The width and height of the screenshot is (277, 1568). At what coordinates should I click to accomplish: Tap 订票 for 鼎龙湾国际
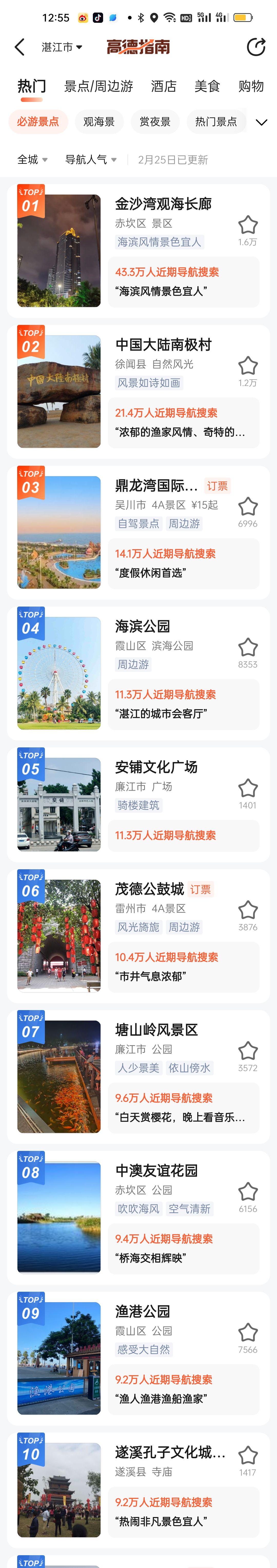(217, 486)
